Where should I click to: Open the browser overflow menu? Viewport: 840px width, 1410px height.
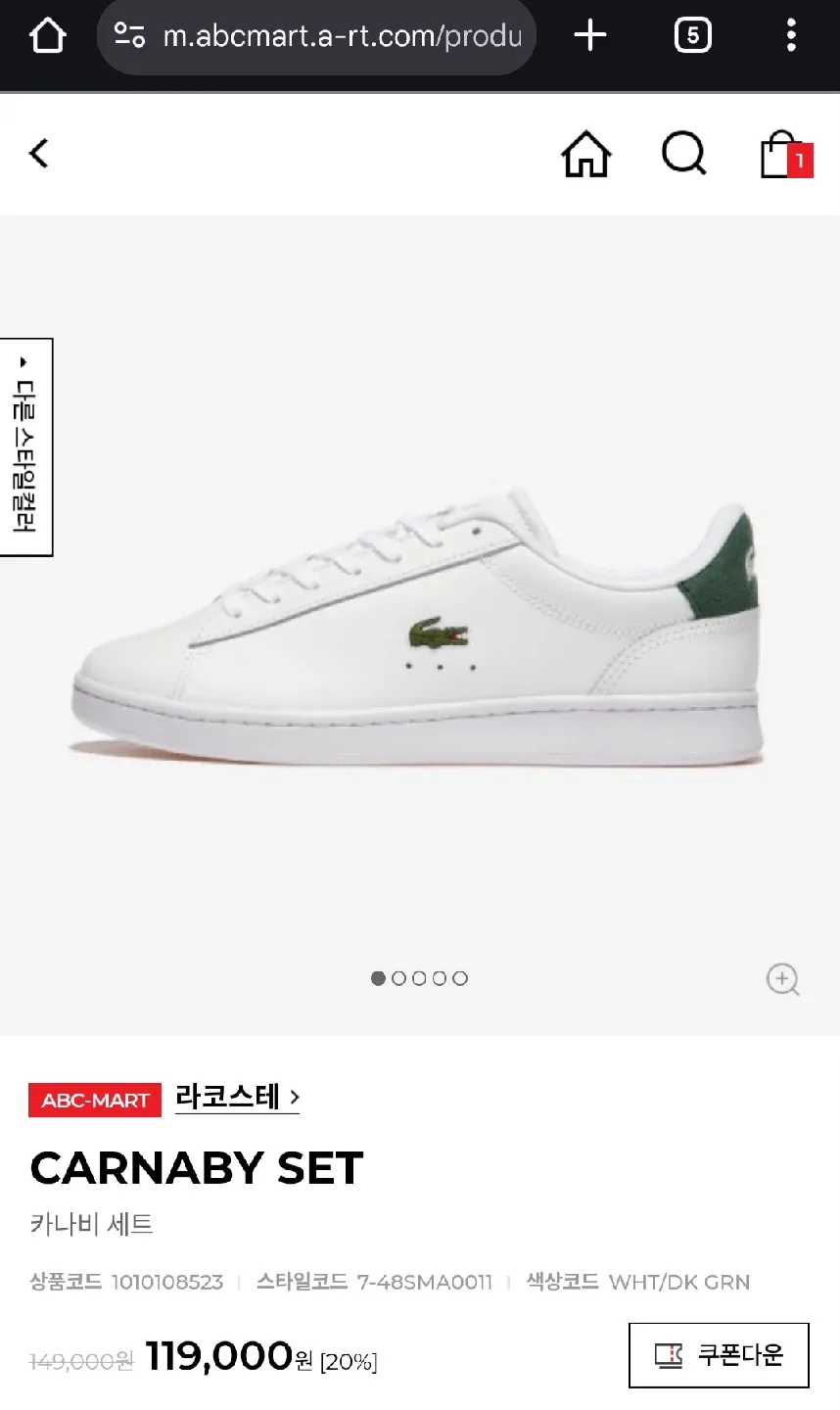click(791, 36)
